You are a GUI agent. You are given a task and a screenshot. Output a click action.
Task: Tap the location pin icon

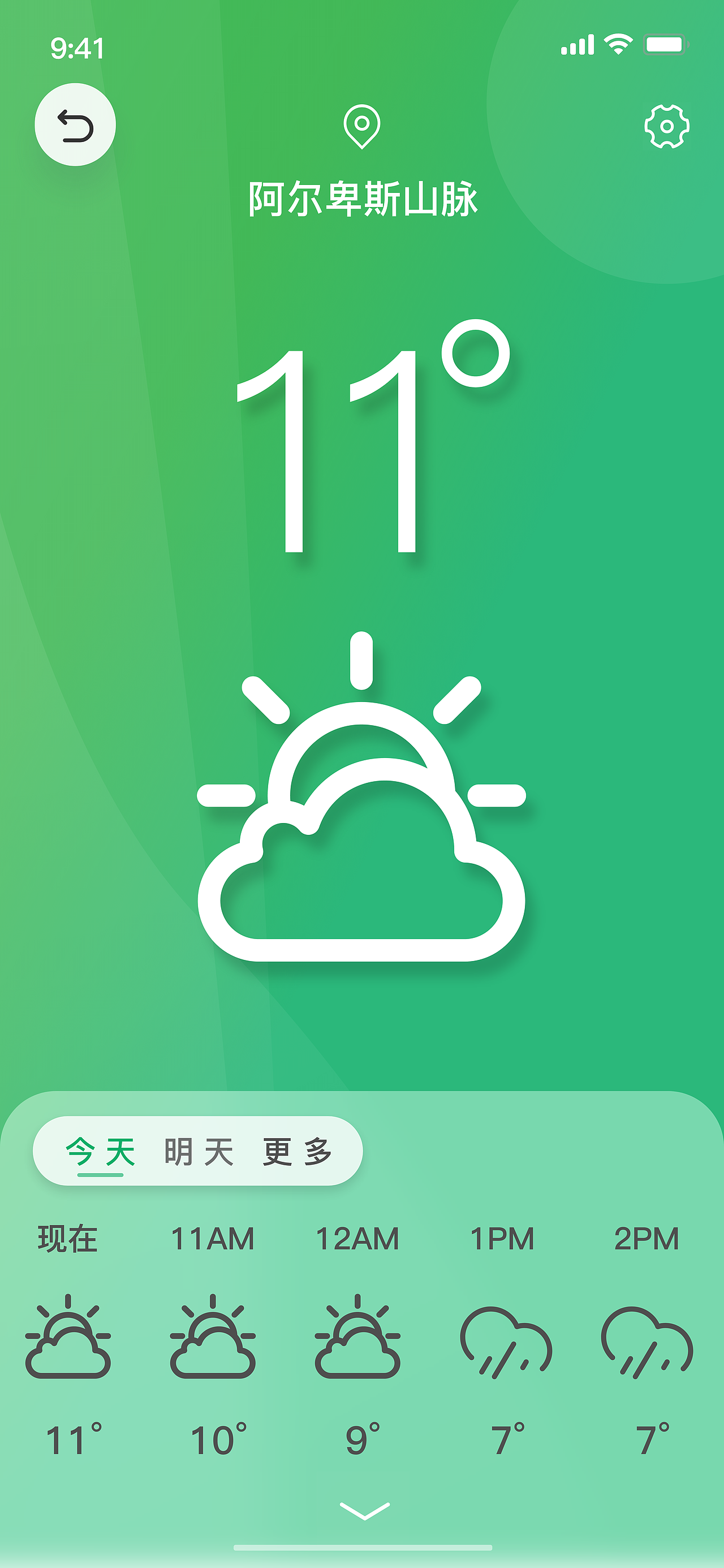tap(361, 126)
